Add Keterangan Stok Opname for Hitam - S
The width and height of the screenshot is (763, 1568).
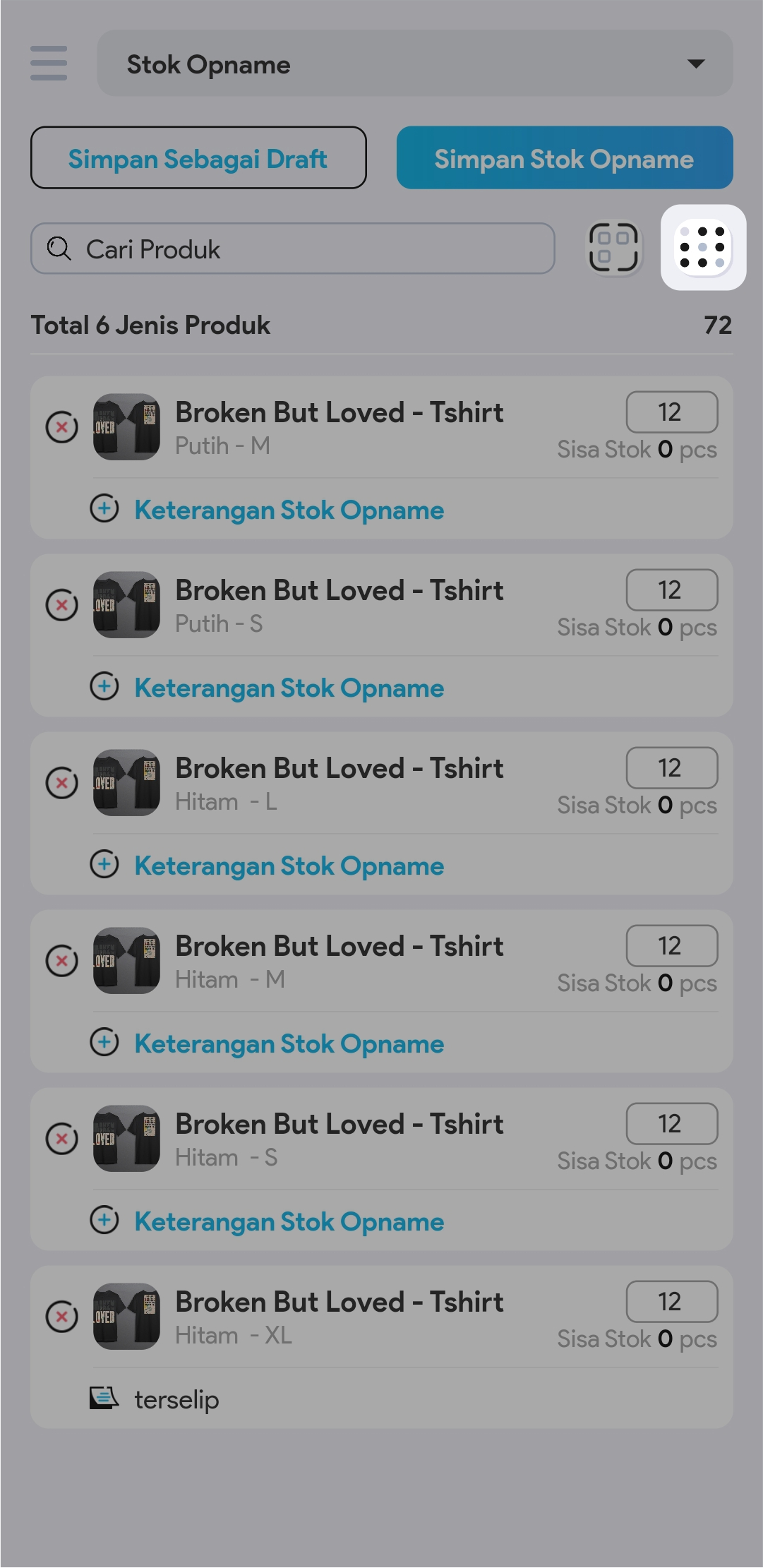coord(289,1221)
